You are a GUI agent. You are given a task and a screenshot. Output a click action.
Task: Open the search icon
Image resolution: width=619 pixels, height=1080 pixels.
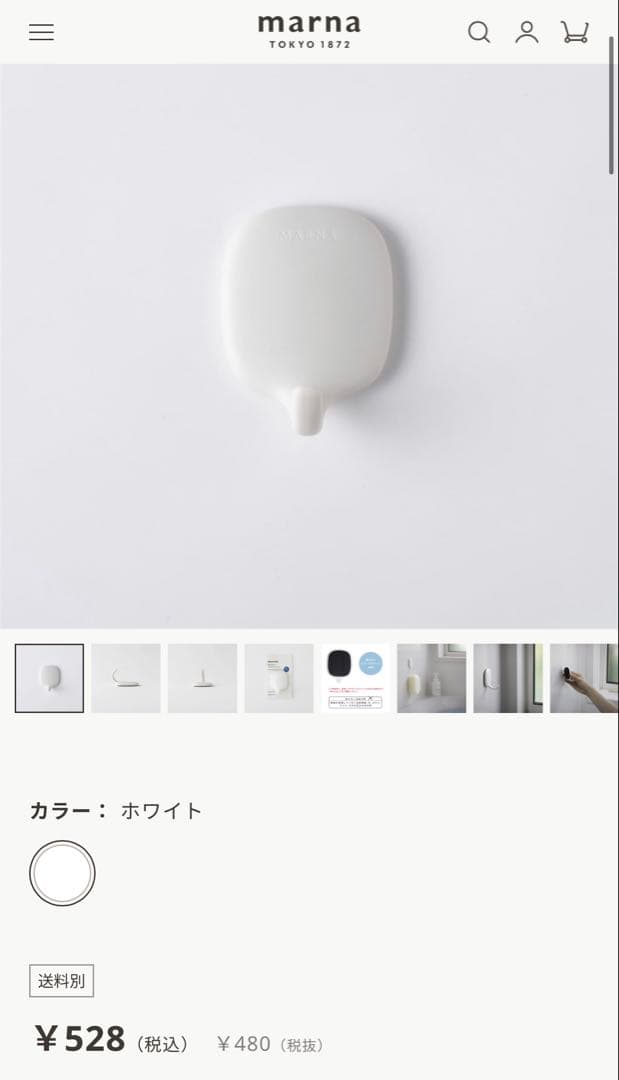(x=479, y=32)
